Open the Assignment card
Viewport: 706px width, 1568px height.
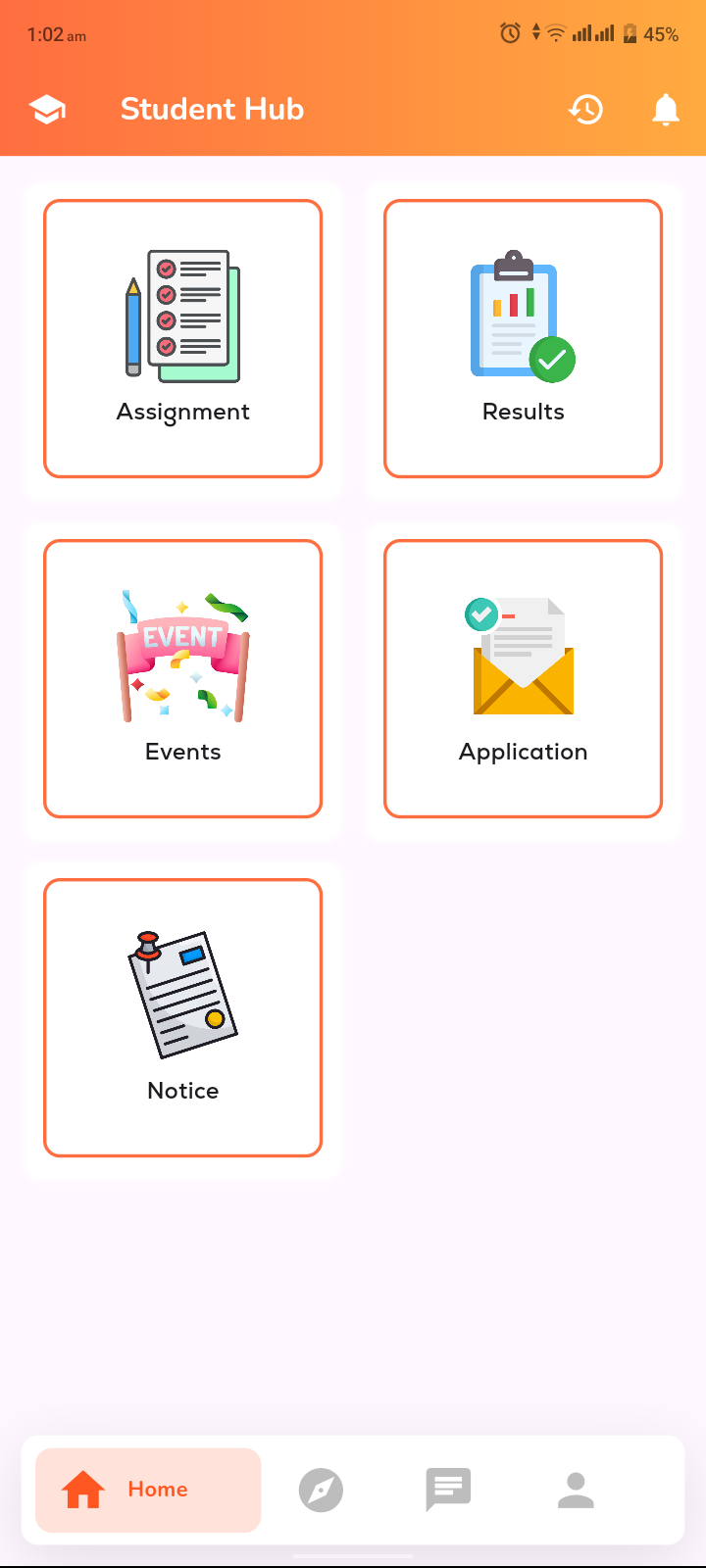point(183,339)
